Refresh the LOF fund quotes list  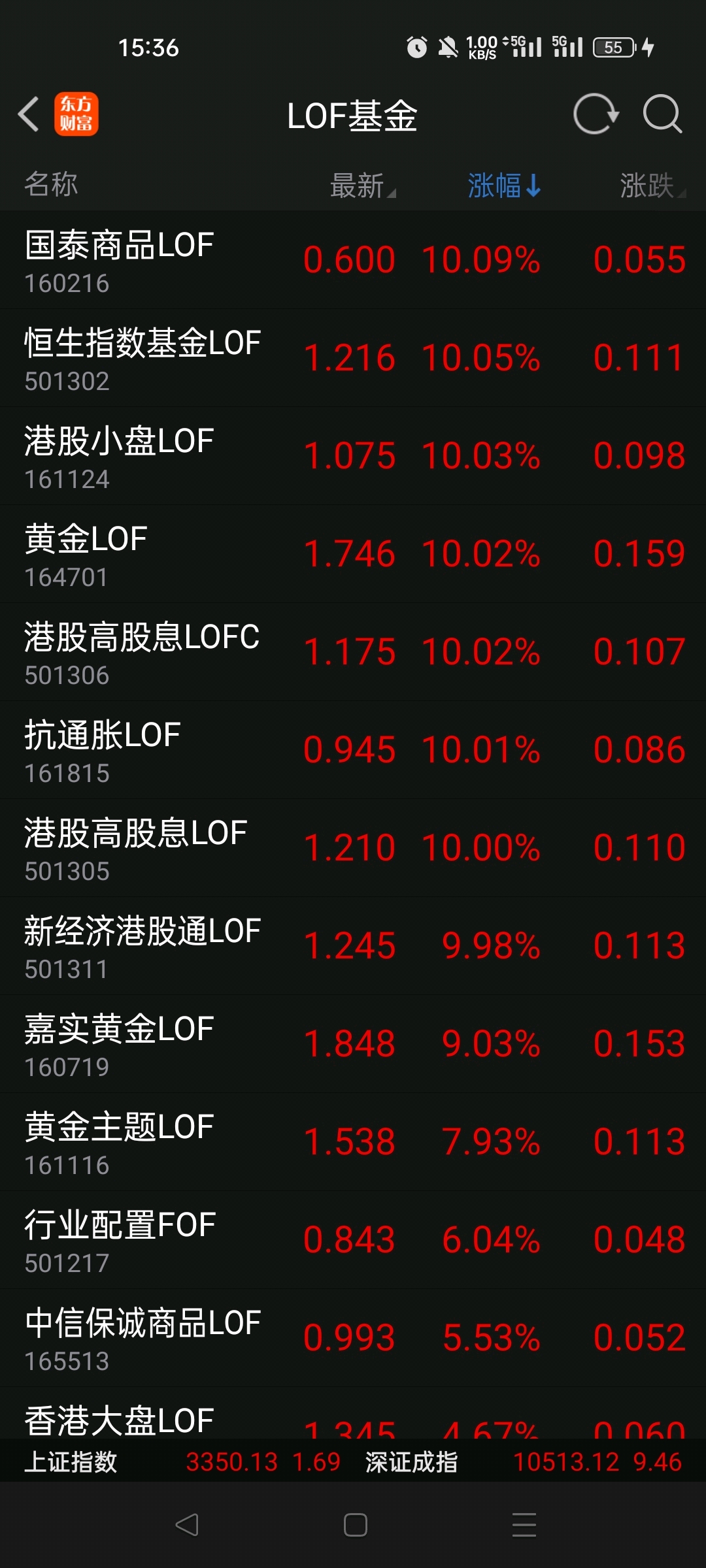pos(596,114)
